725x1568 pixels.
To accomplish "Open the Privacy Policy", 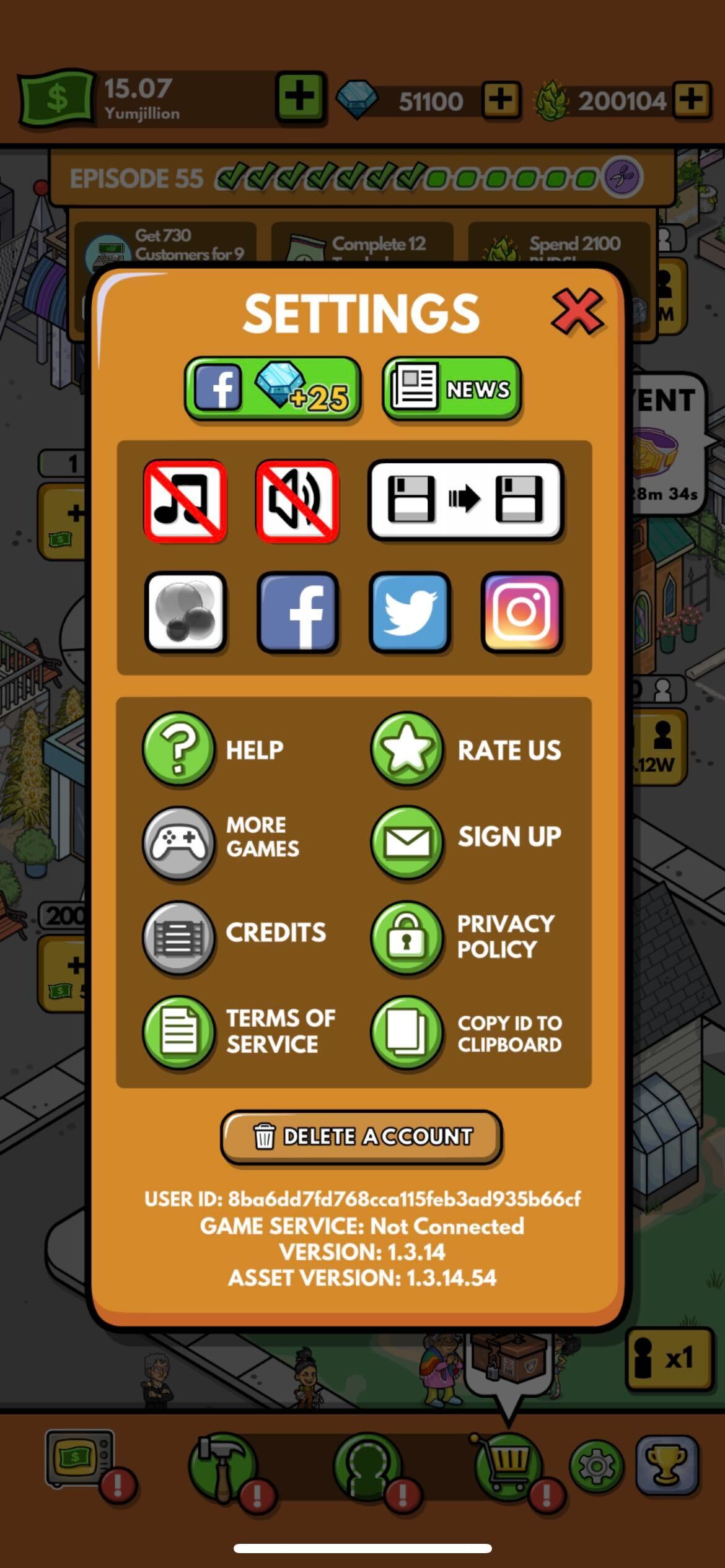I will (x=463, y=938).
